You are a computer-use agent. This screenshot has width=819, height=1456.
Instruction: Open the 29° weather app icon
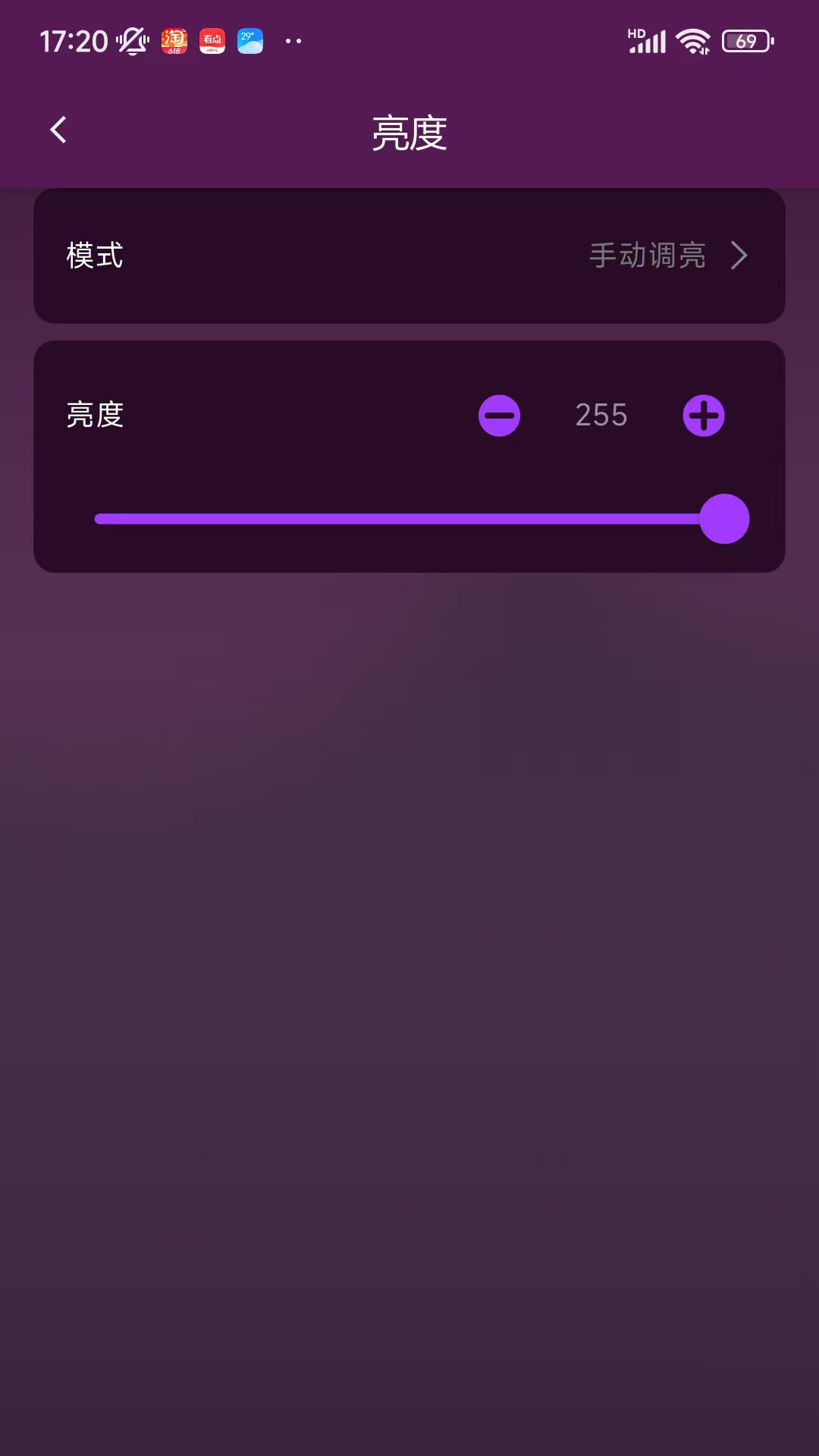(250, 42)
